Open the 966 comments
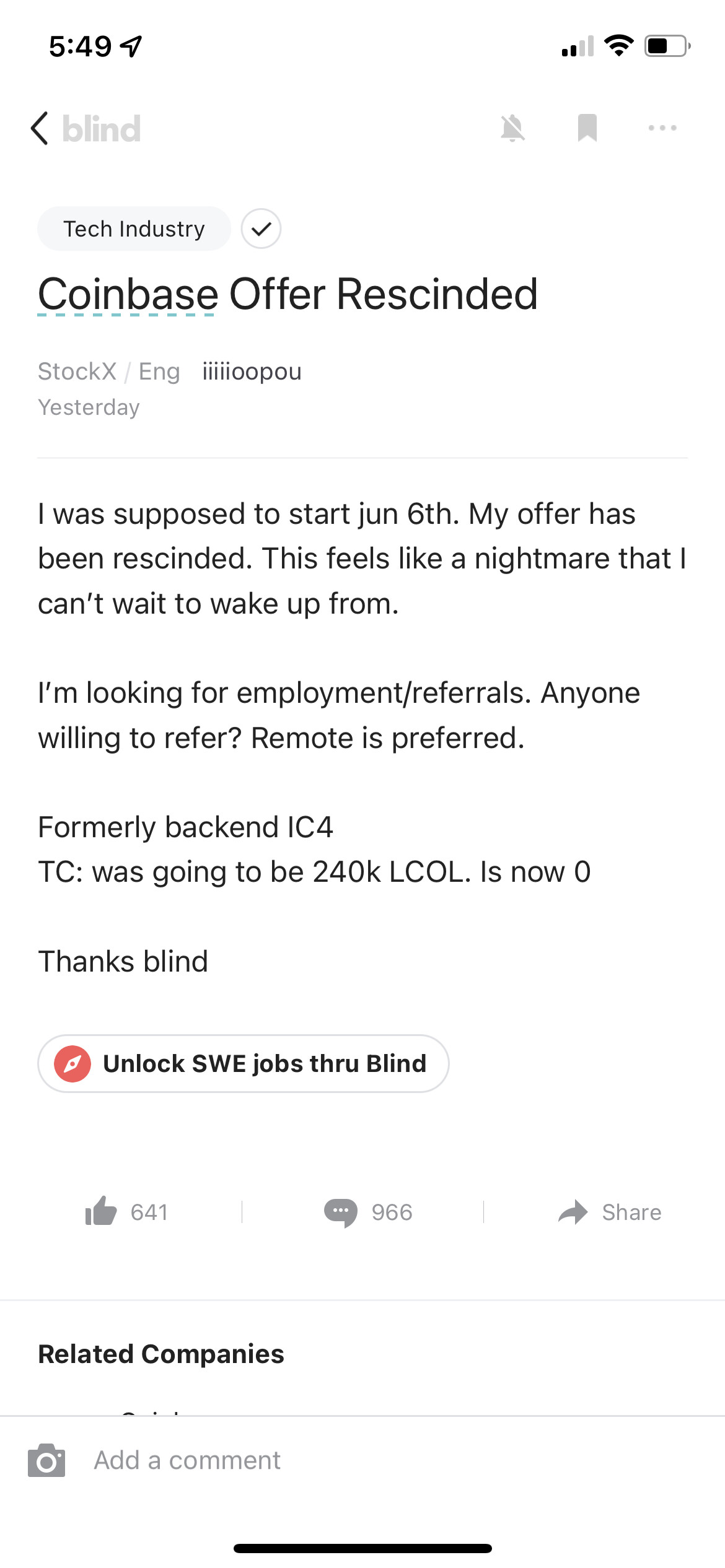This screenshot has height=1568, width=725. (x=368, y=1212)
